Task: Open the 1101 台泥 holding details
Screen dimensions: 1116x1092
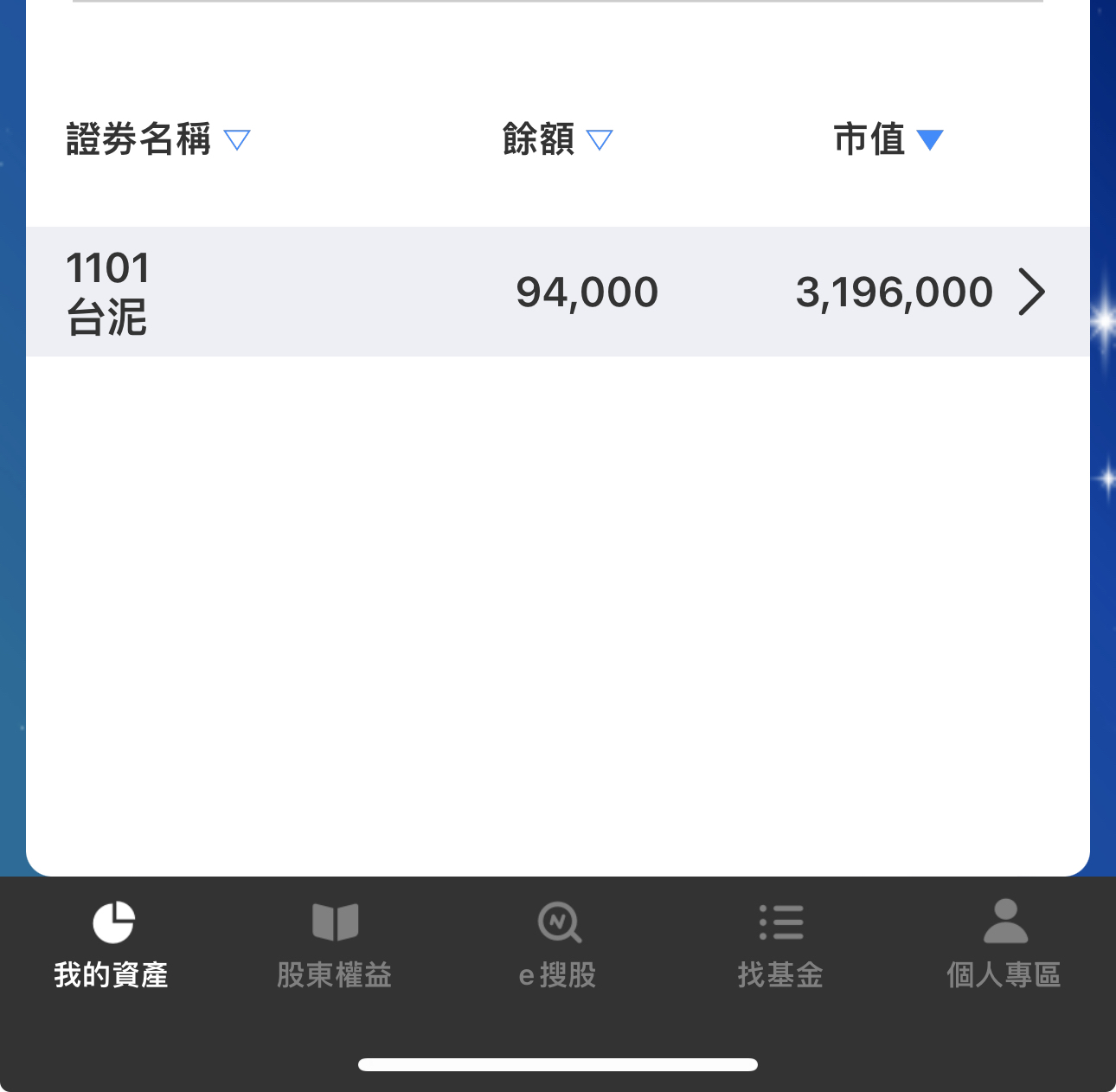Action: click(x=557, y=292)
